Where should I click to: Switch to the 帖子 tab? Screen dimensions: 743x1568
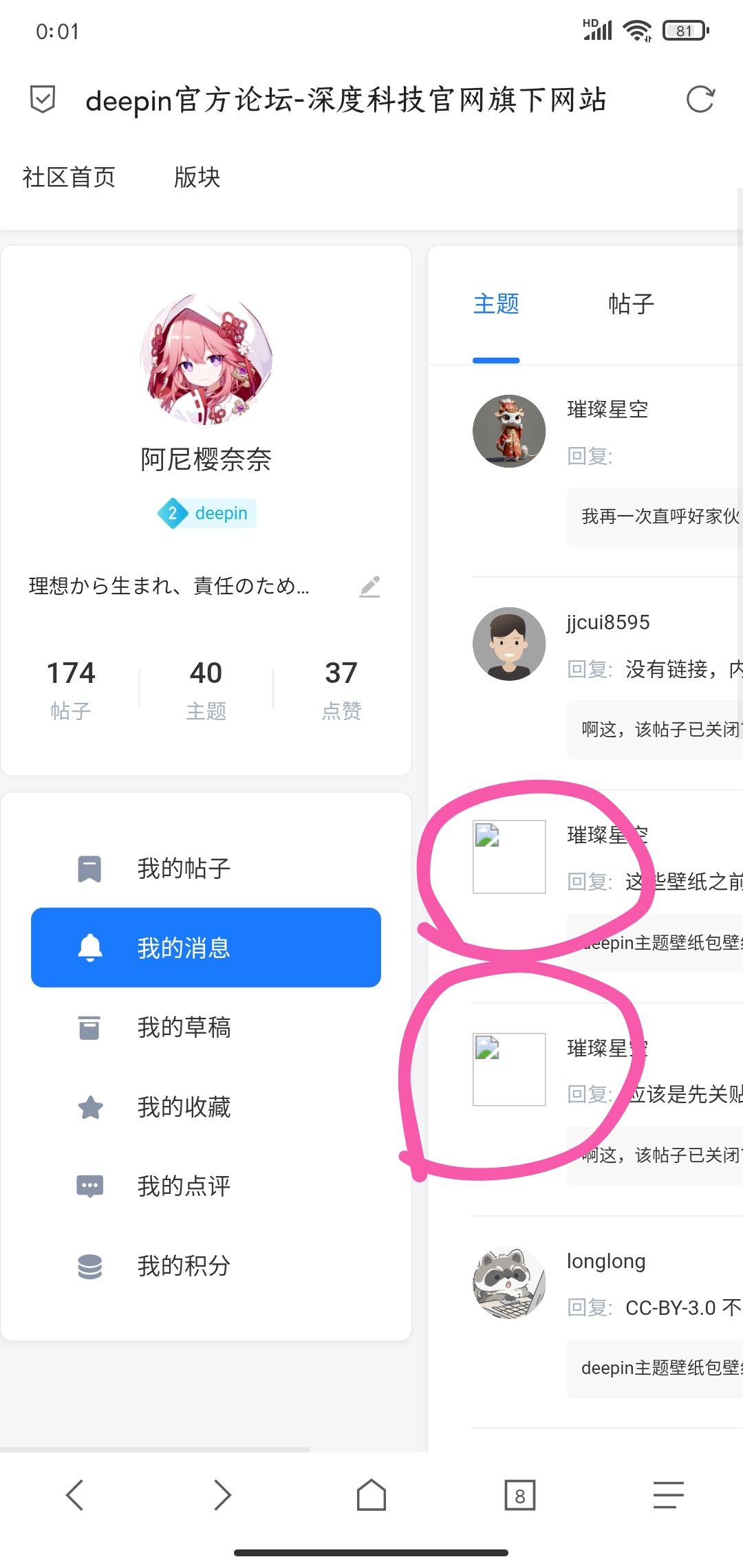click(x=631, y=304)
